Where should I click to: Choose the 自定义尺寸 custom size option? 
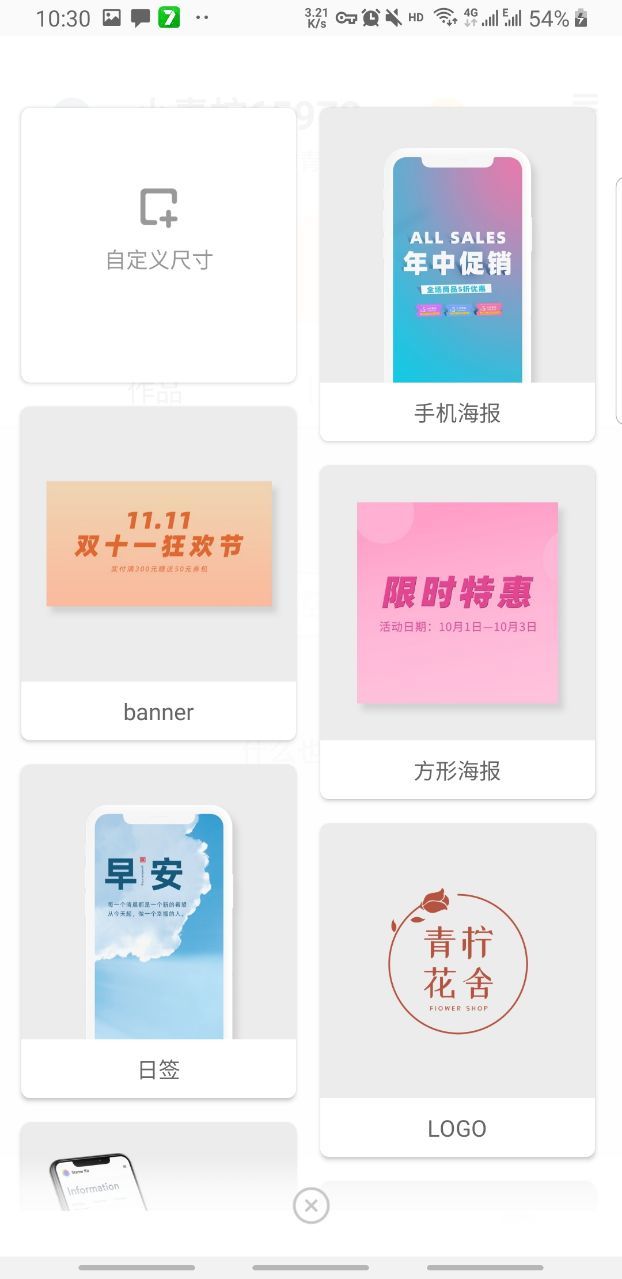coord(158,245)
